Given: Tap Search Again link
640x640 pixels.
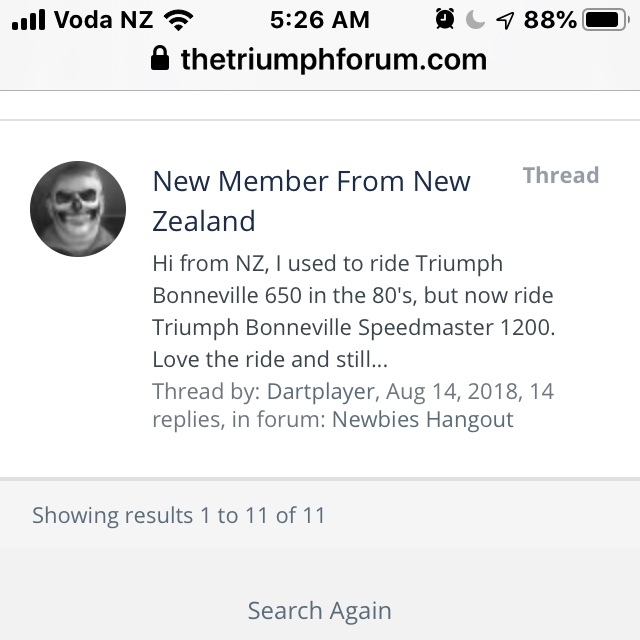Looking at the screenshot, I should point(319,610).
